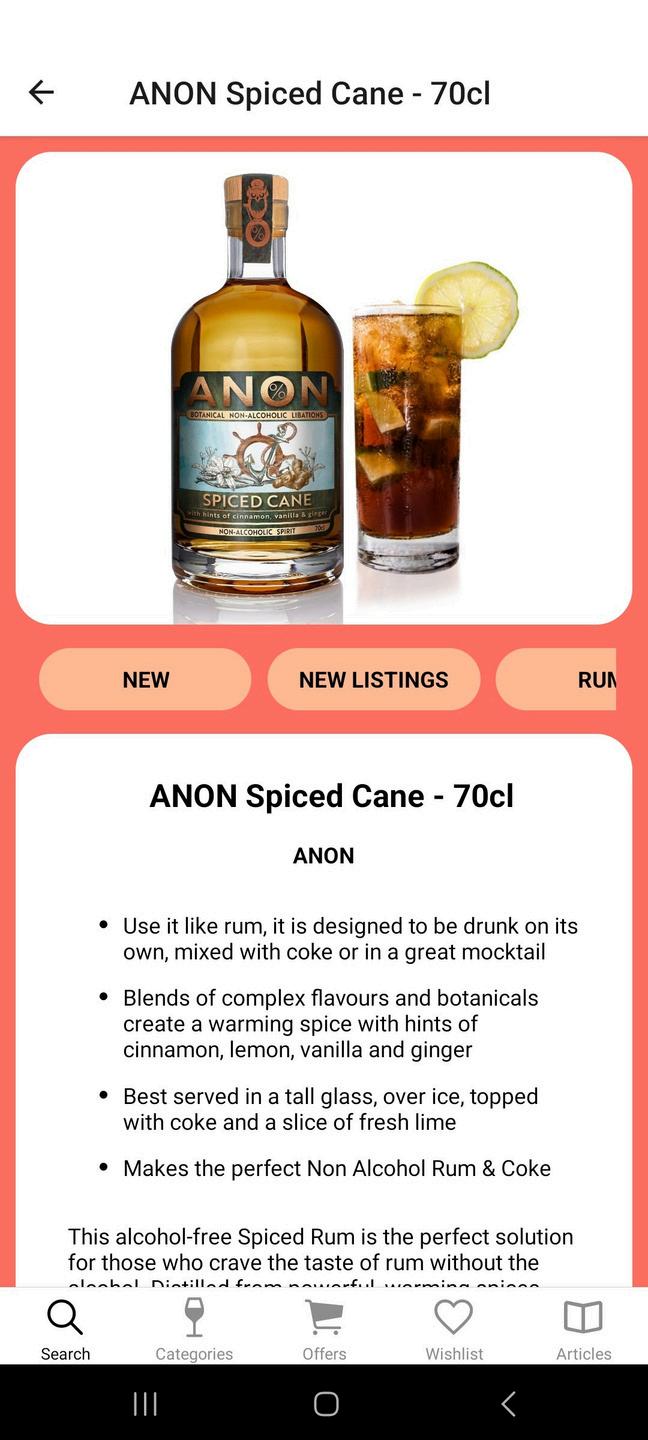Image resolution: width=648 pixels, height=1440 pixels.
Task: Select the NEW chip
Action: tap(145, 680)
